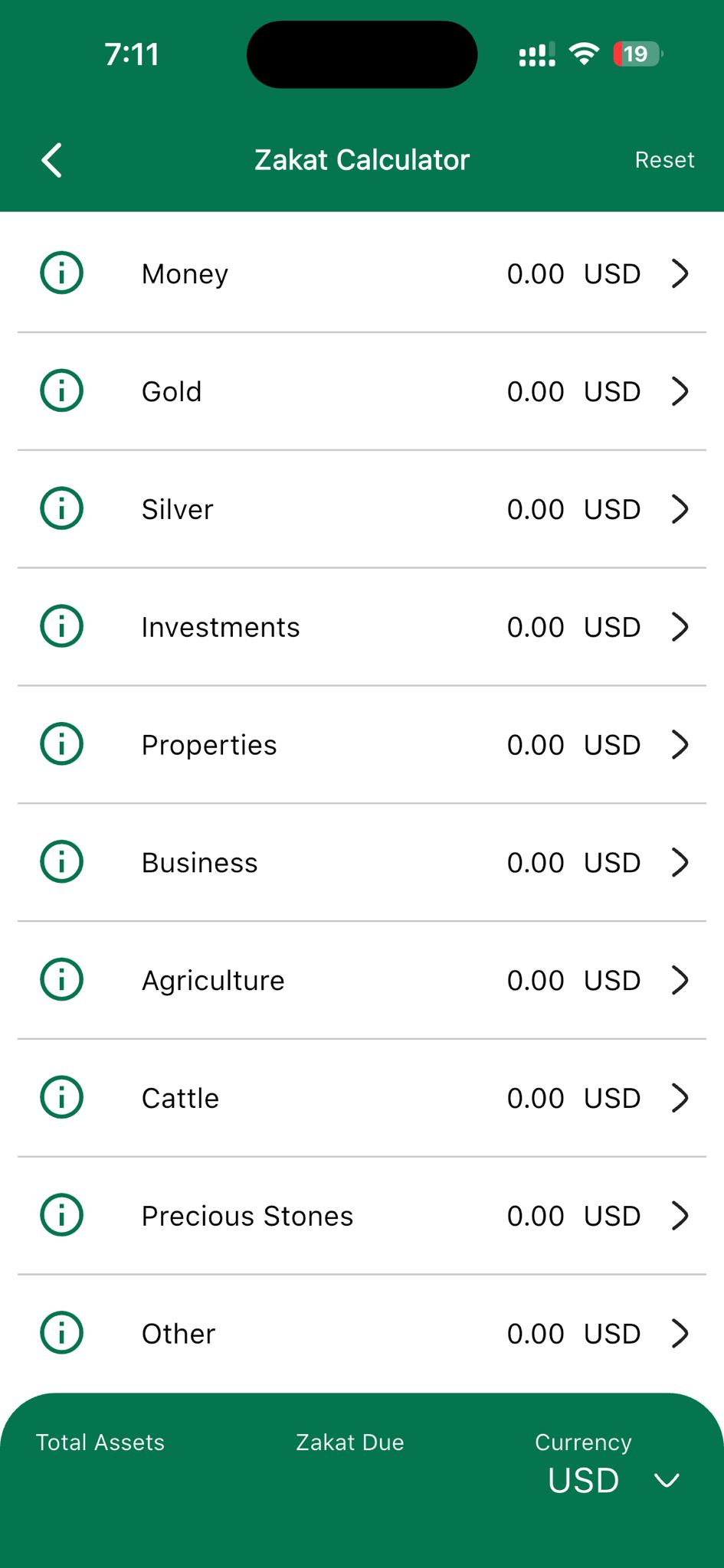Tap the Precious Stones info icon
Viewport: 724px width, 1568px height.
pos(61,1215)
